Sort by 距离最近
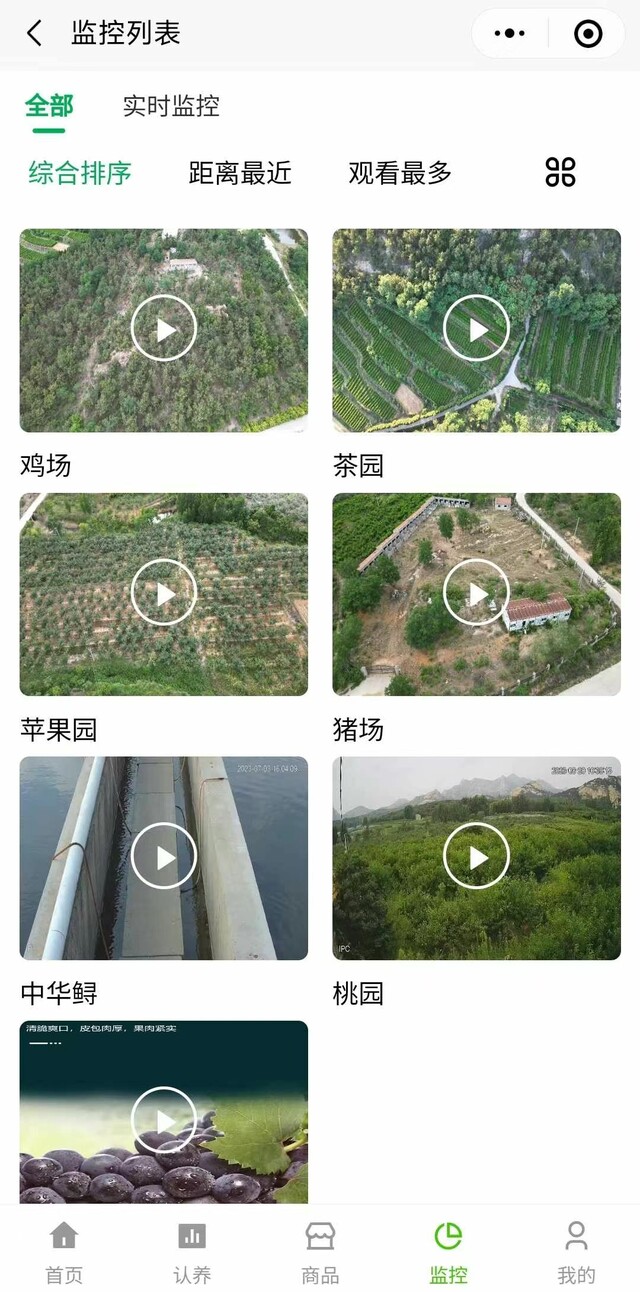This screenshot has height=1292, width=640. click(240, 173)
